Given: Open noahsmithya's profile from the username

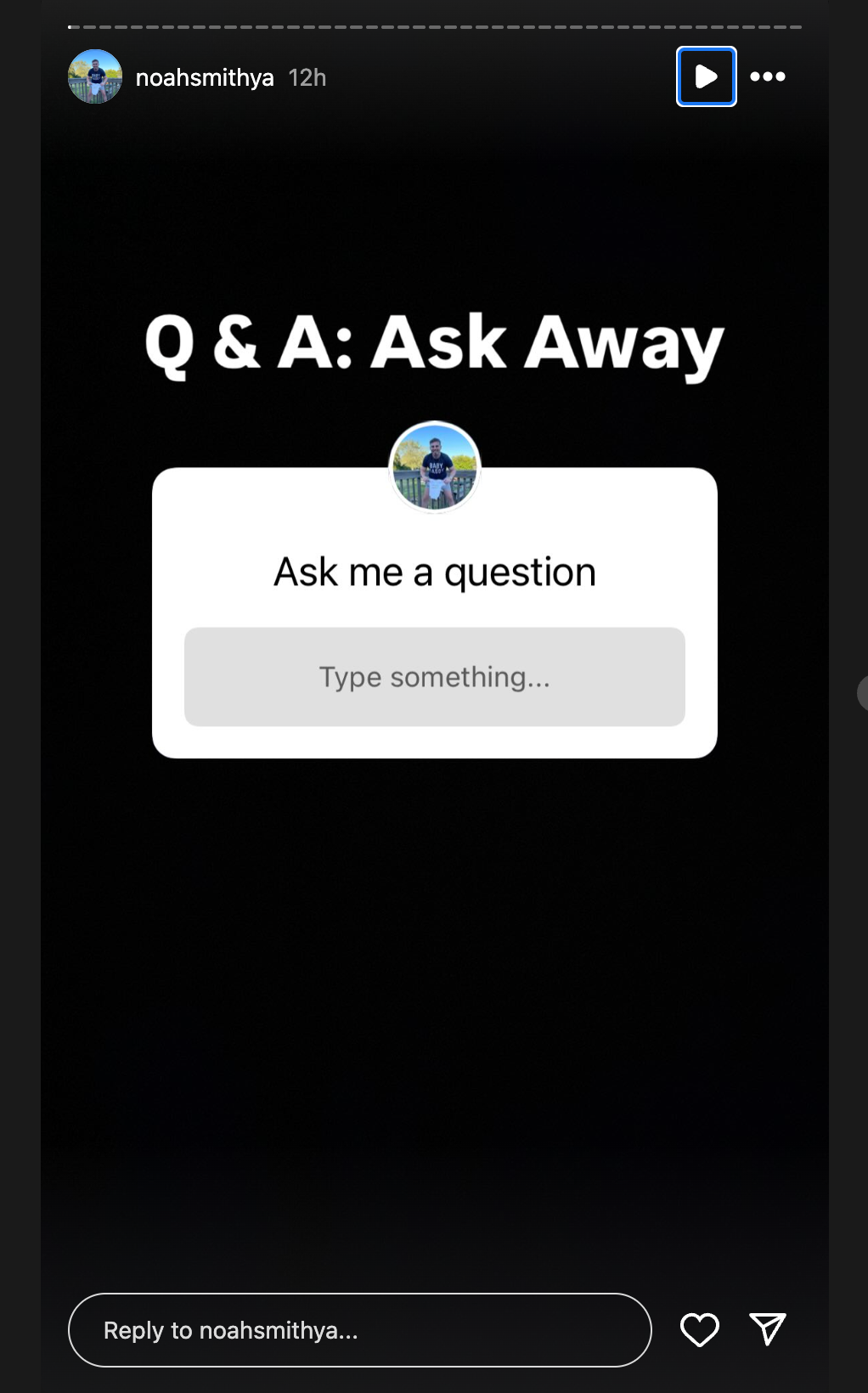Looking at the screenshot, I should 205,77.
